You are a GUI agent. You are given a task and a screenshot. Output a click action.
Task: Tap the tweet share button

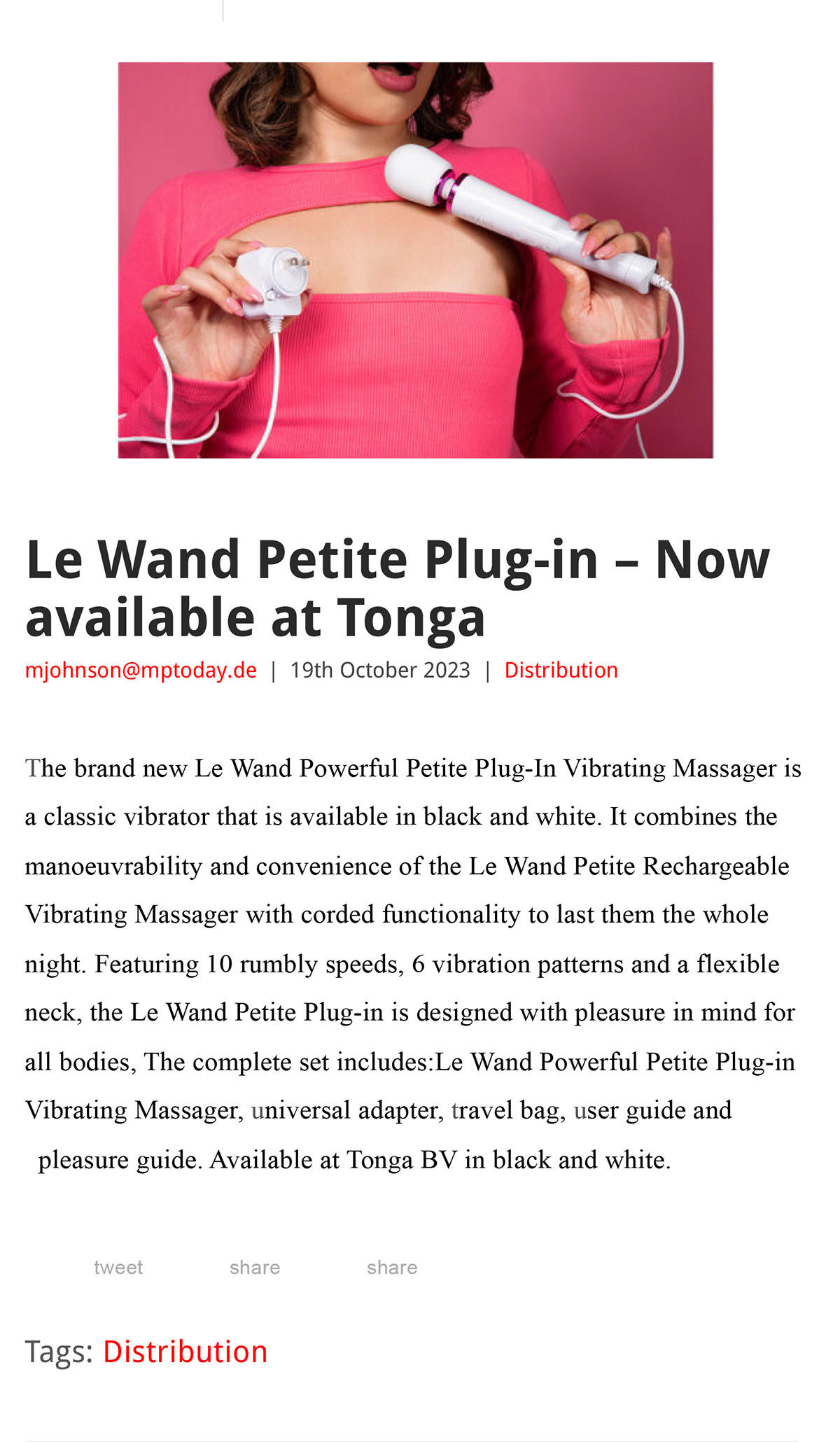[x=118, y=1268]
